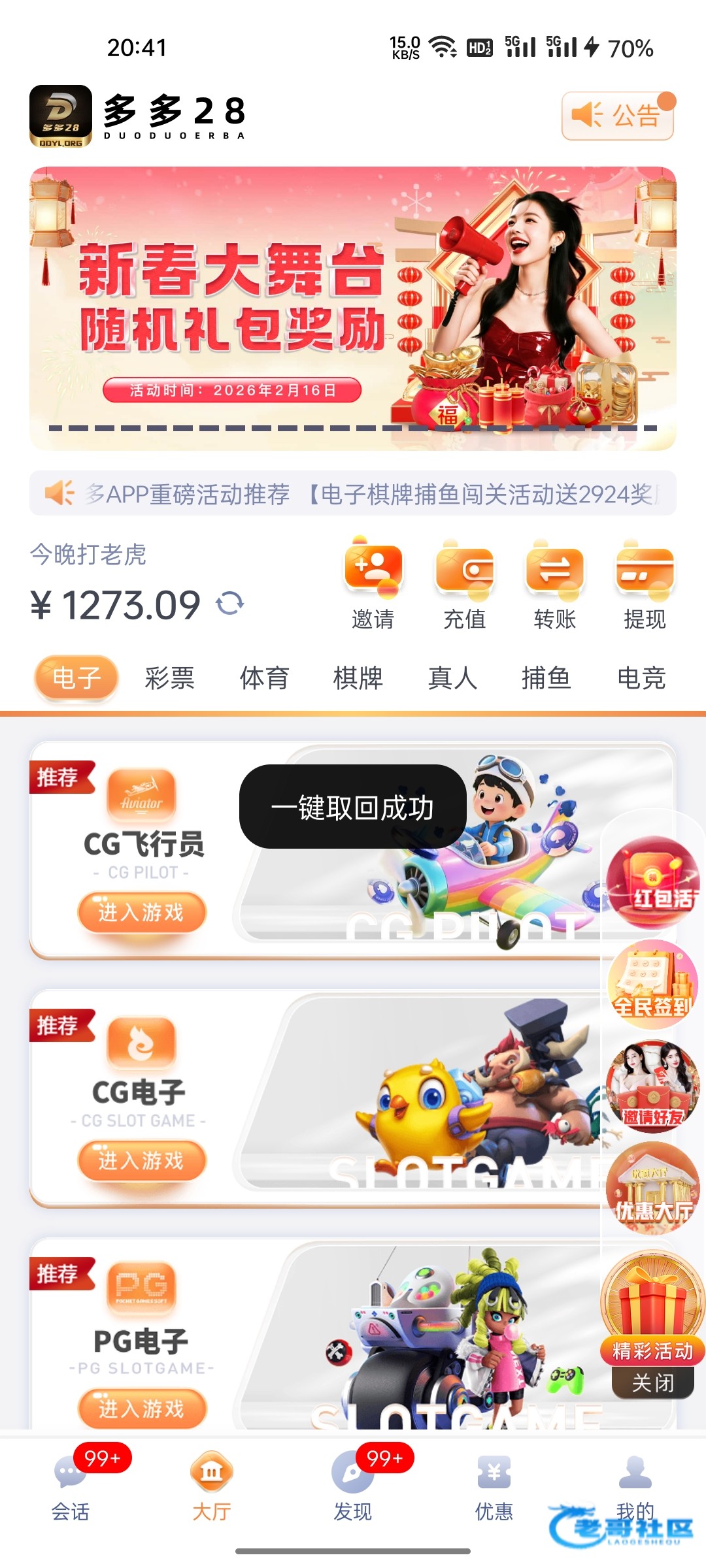This screenshot has width=706, height=1568.
Task: Go to the 优惠 bottom tab
Action: [x=494, y=1484]
